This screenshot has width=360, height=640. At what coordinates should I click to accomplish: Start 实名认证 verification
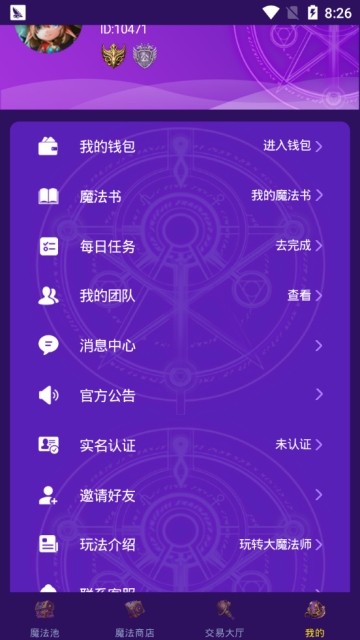(180, 445)
